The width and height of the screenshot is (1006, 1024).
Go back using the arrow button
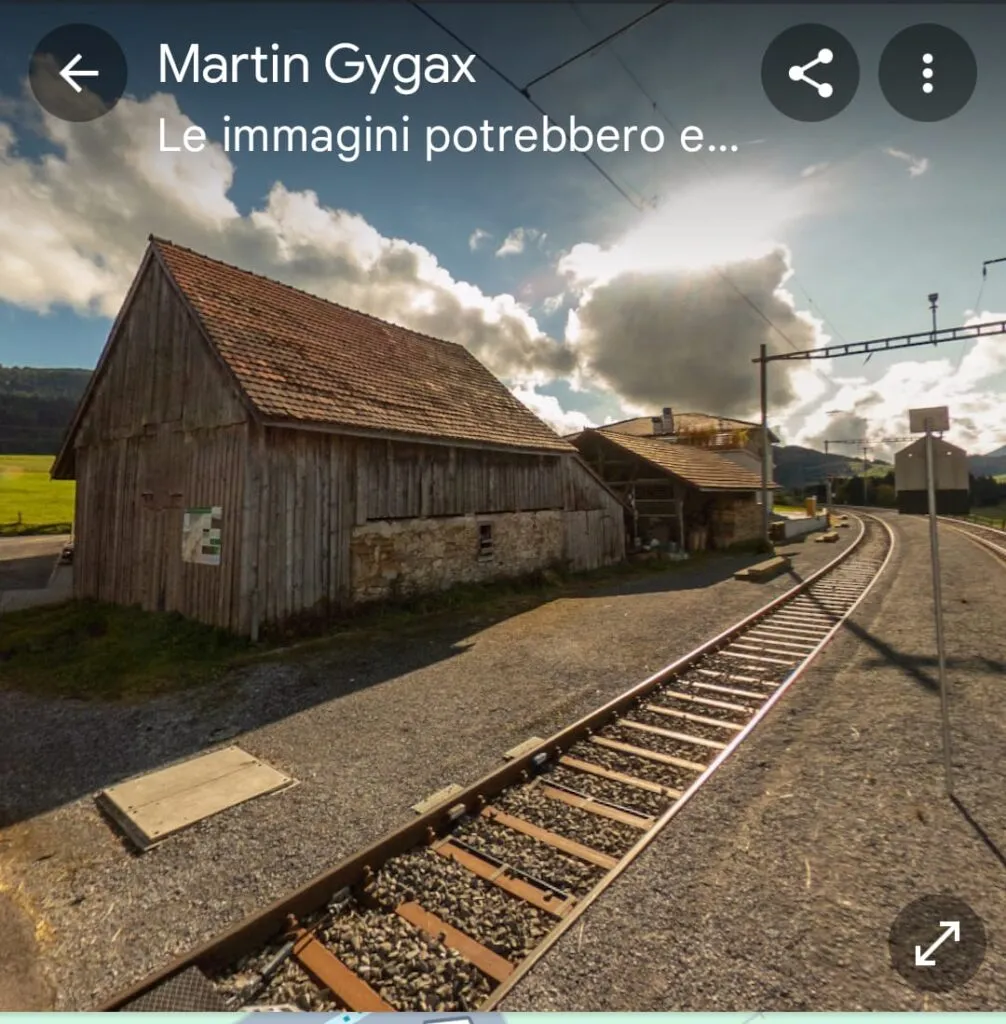(x=78, y=73)
